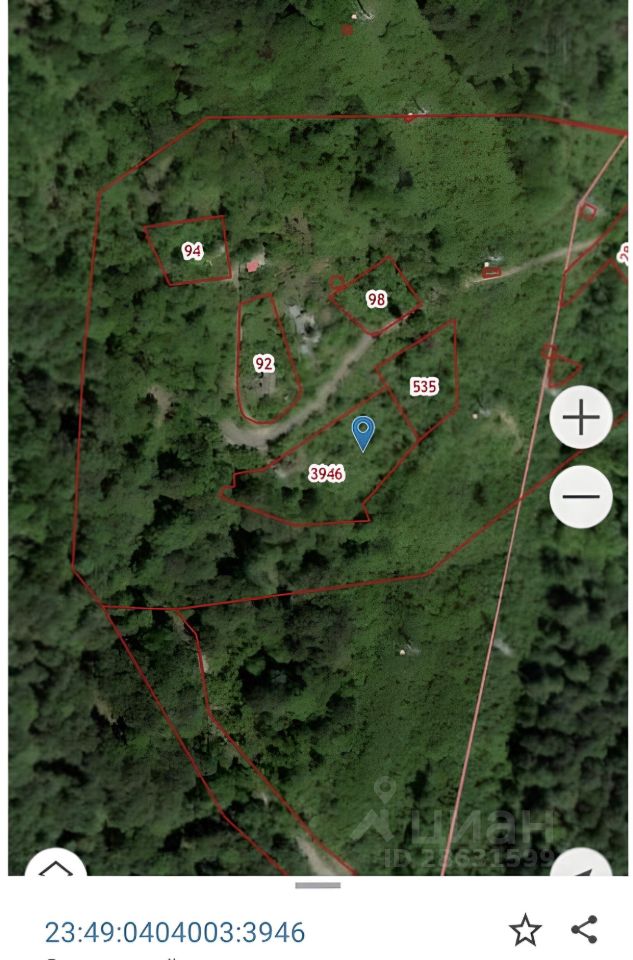Viewport: 633px width, 960px height.
Task: Add parcel 23:49:0404003:3946 to favorites
Action: click(x=525, y=930)
